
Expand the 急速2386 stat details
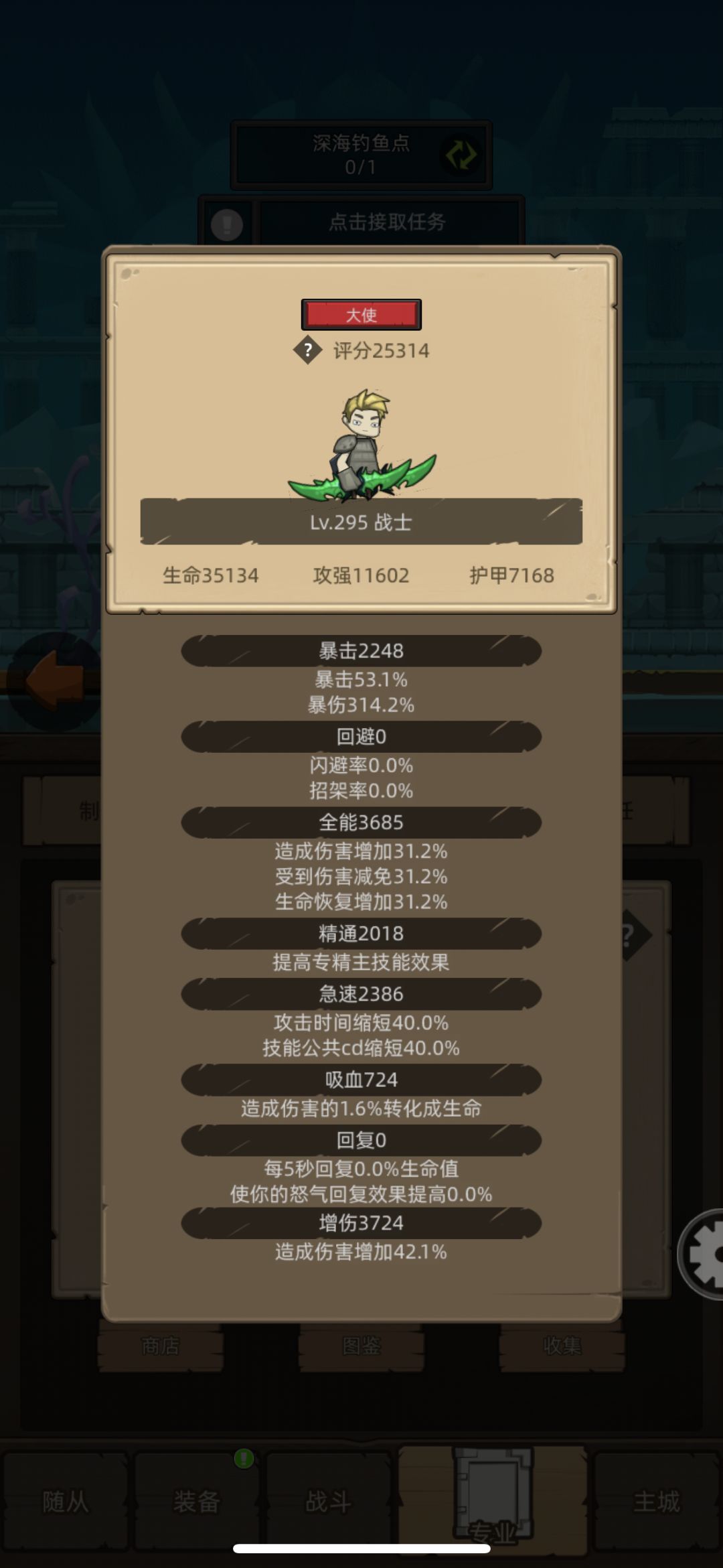[361, 993]
